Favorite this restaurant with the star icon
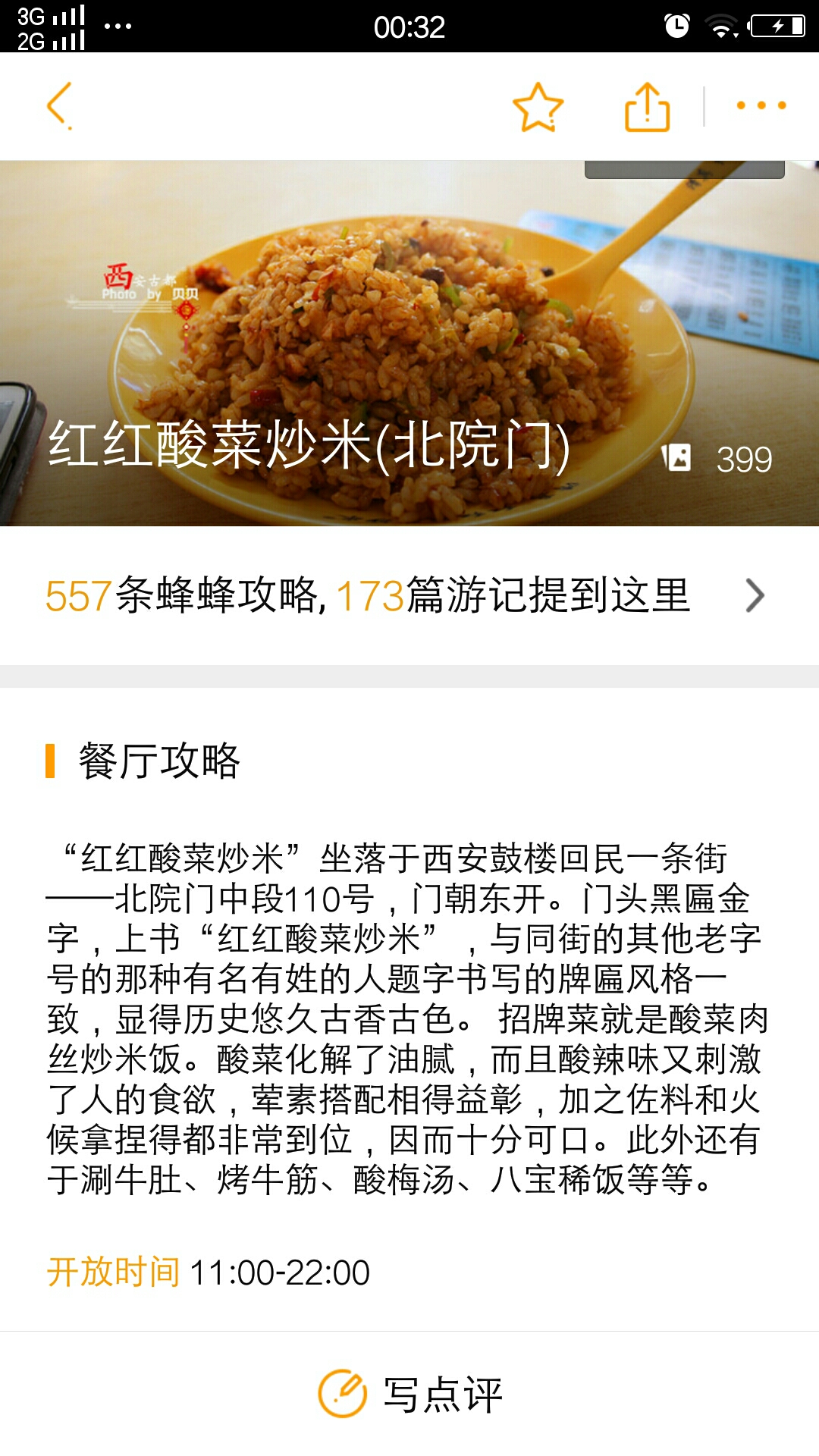The height and width of the screenshot is (1456, 819). click(538, 107)
